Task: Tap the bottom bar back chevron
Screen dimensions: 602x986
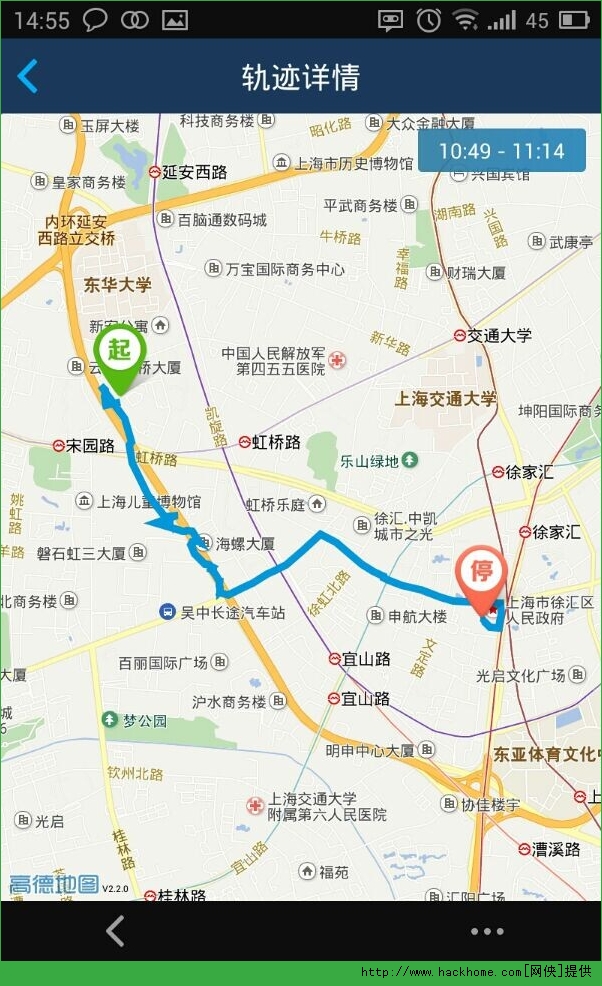Action: click(115, 930)
